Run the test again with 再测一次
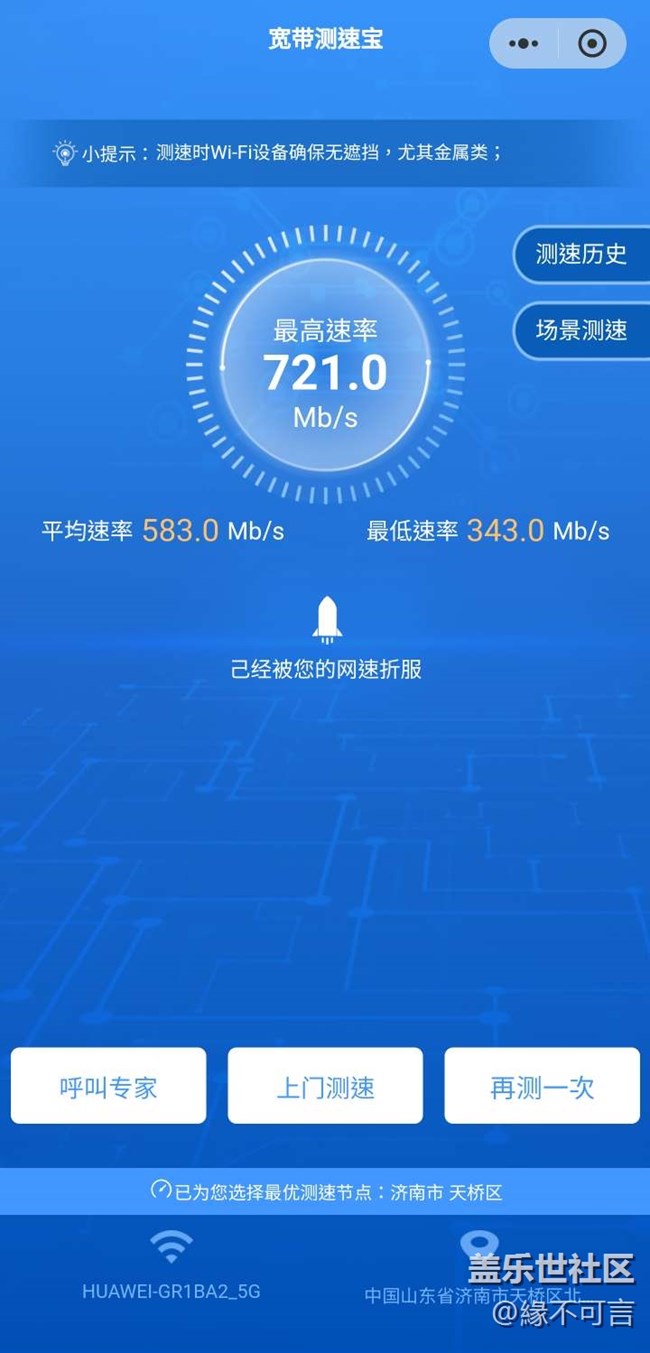Viewport: 650px width, 1353px height. (542, 1086)
